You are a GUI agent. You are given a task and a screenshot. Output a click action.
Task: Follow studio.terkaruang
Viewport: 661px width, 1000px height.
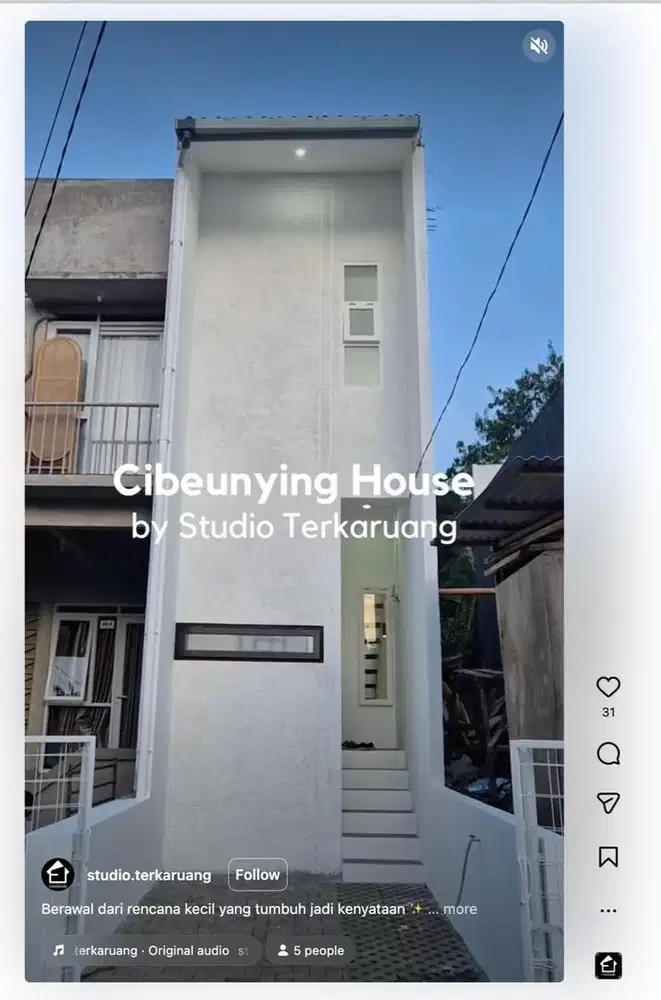click(257, 875)
